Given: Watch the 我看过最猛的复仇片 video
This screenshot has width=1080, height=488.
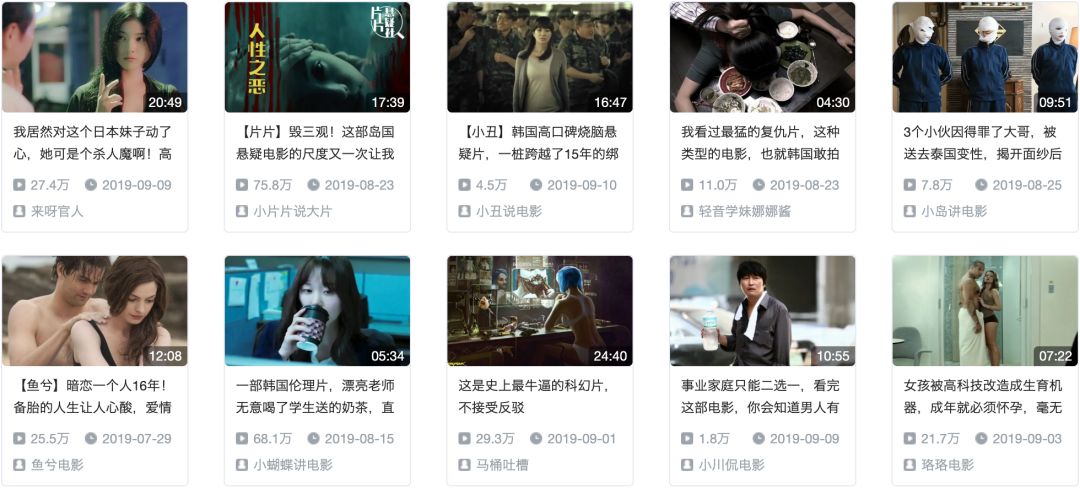Looking at the screenshot, I should (762, 57).
